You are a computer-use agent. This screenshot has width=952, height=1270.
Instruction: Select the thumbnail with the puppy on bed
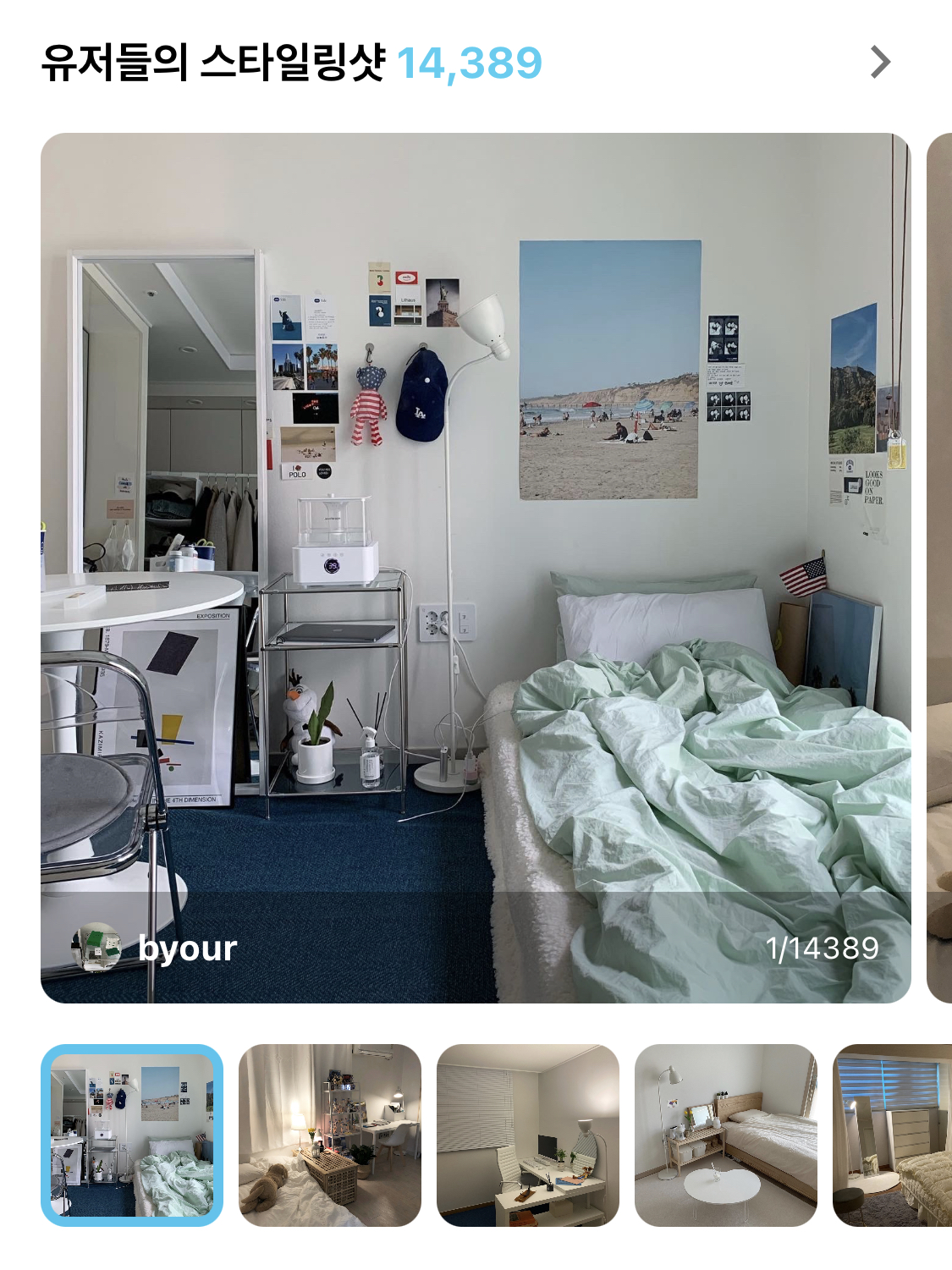[x=330, y=1135]
